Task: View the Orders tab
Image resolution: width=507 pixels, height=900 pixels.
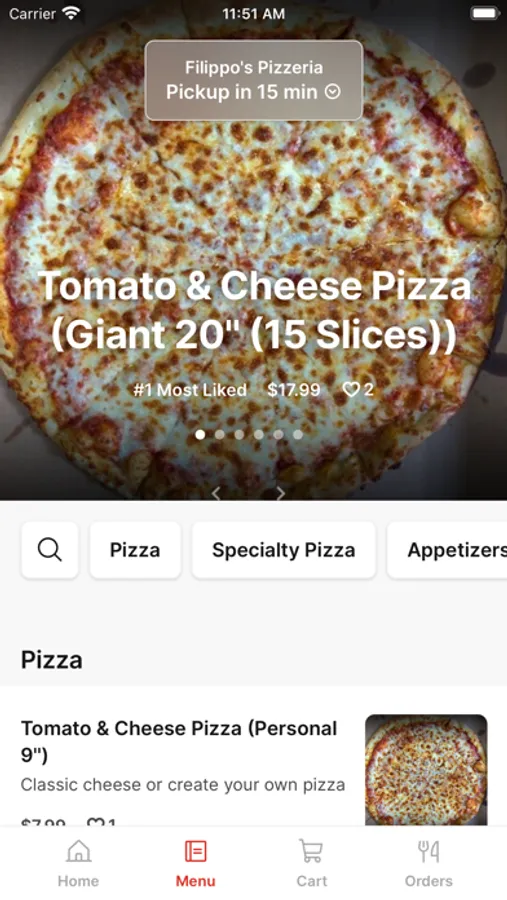Action: tap(428, 863)
